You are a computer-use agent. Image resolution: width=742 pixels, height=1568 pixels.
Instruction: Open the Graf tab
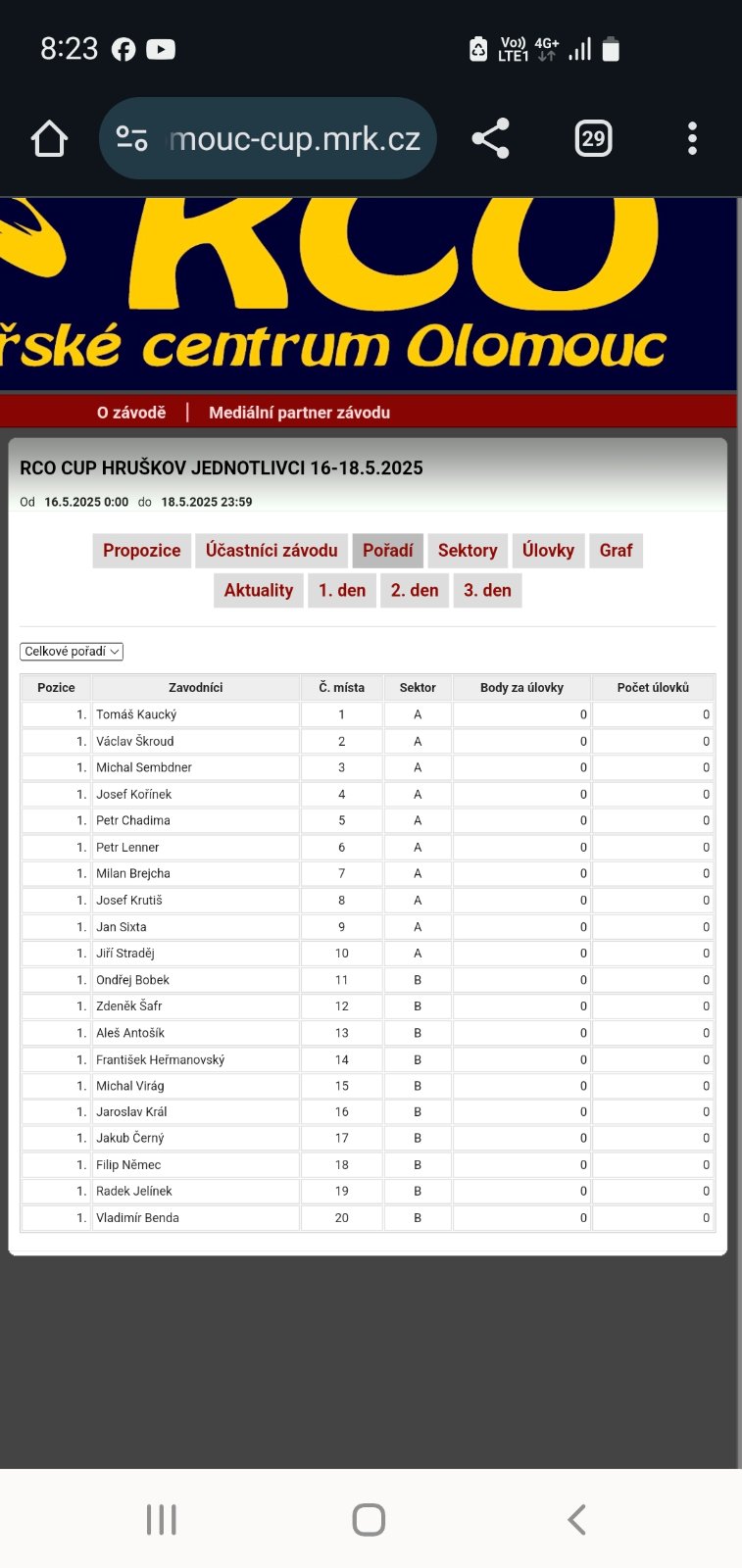[x=616, y=551]
